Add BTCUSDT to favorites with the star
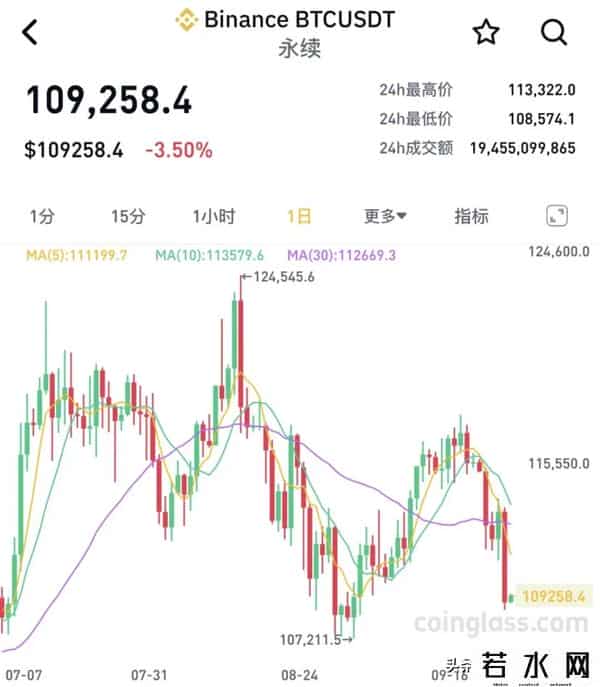600x687 pixels. 486,32
